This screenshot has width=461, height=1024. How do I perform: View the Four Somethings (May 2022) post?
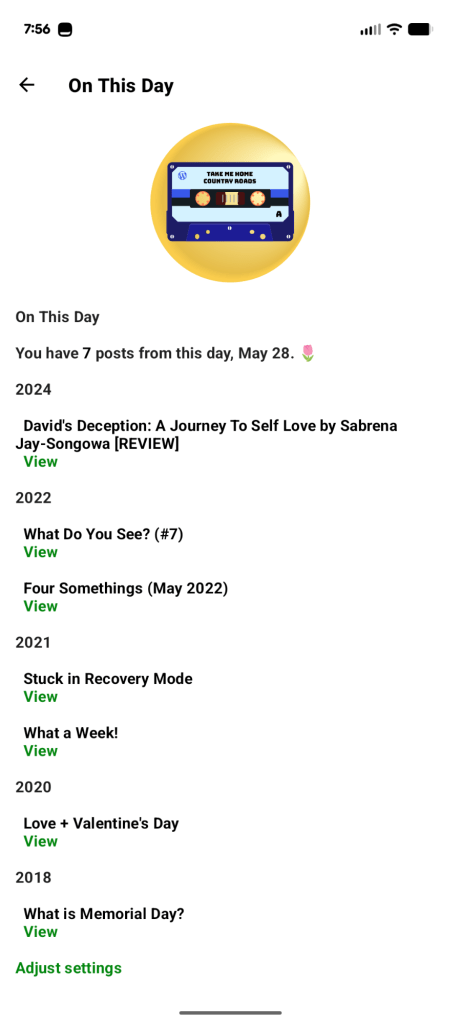[x=40, y=606]
